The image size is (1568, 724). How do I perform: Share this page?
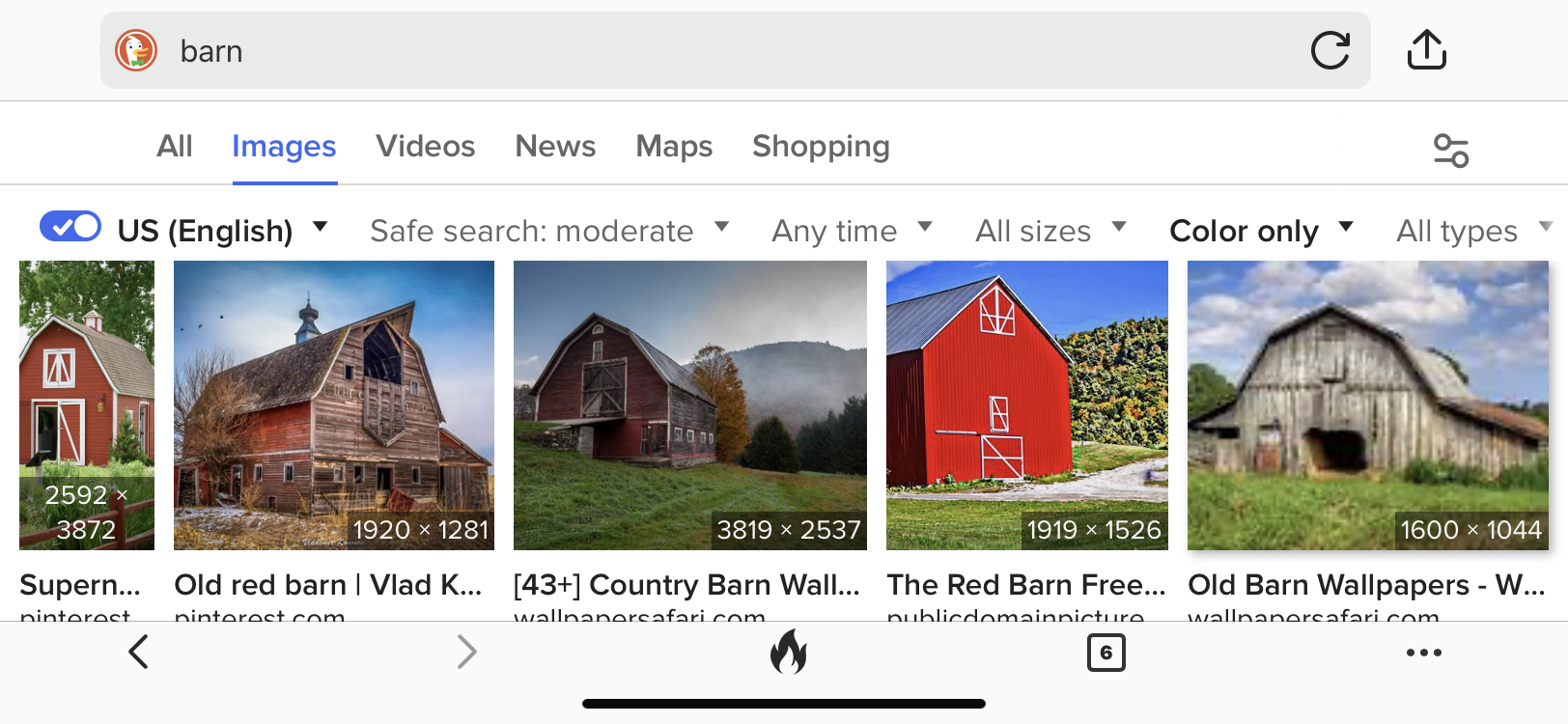tap(1426, 50)
